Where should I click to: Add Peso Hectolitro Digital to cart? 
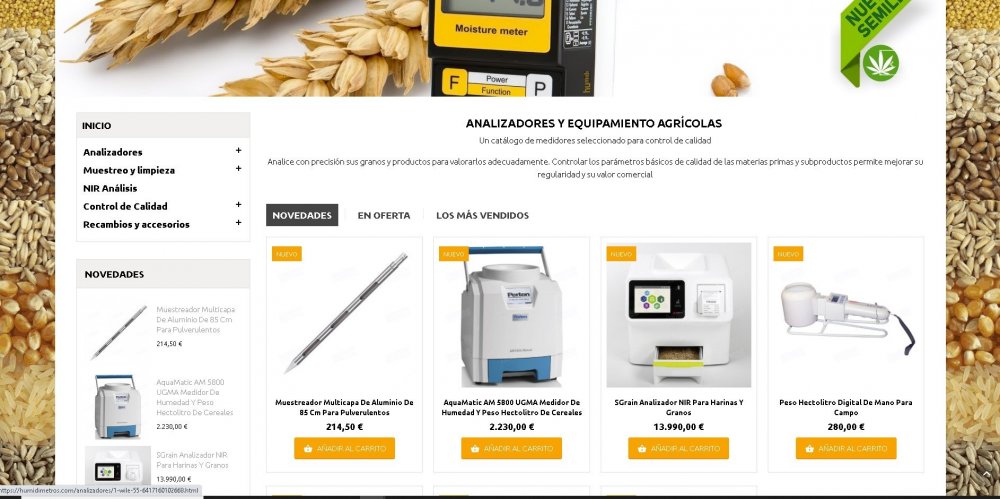click(845, 448)
